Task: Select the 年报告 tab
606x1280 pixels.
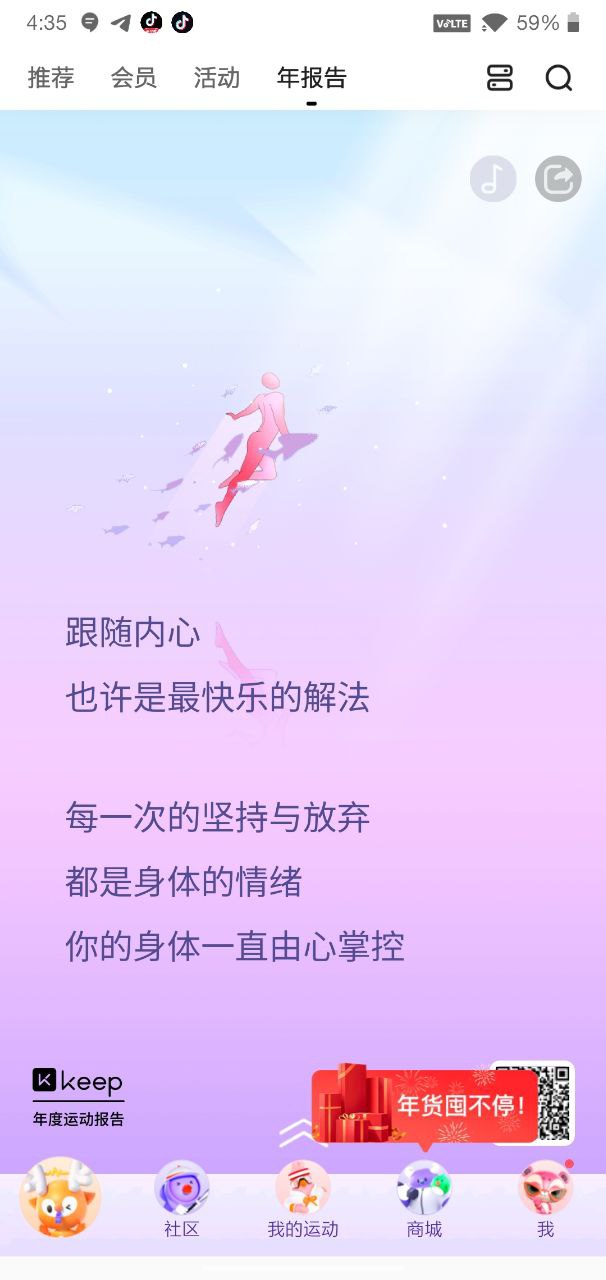Action: tap(311, 78)
